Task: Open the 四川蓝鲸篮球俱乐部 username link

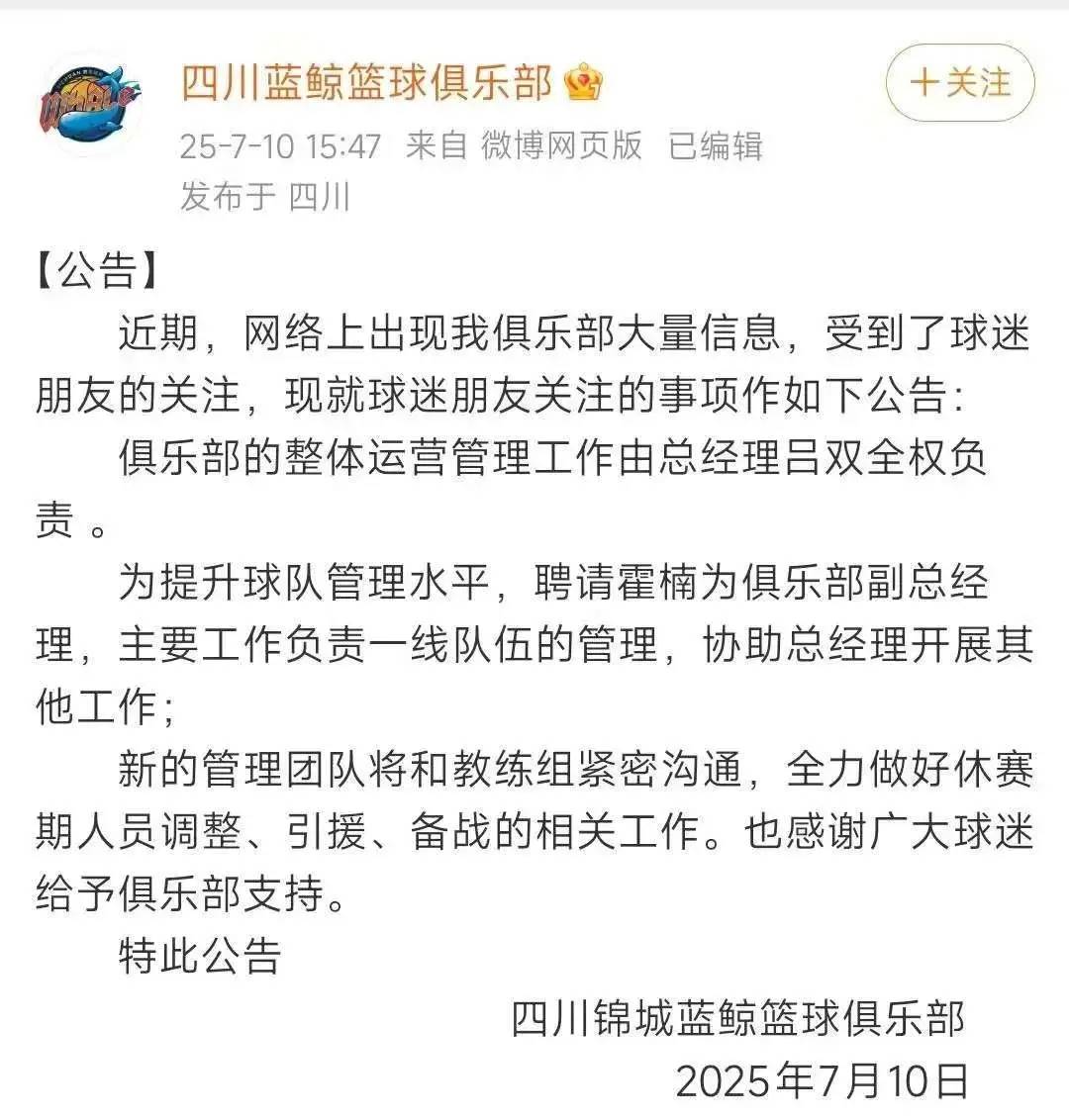Action: click(x=365, y=83)
